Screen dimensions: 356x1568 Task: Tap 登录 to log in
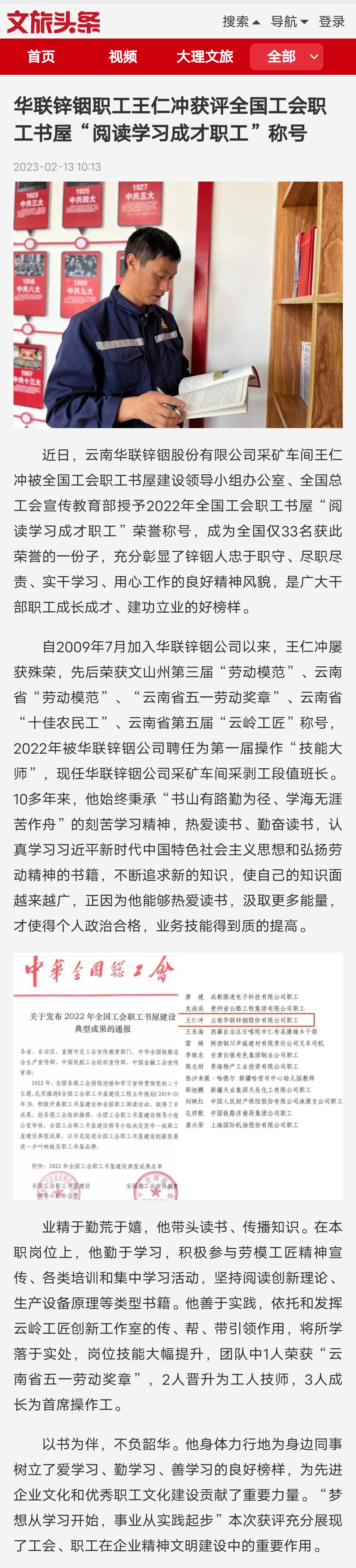332,22
